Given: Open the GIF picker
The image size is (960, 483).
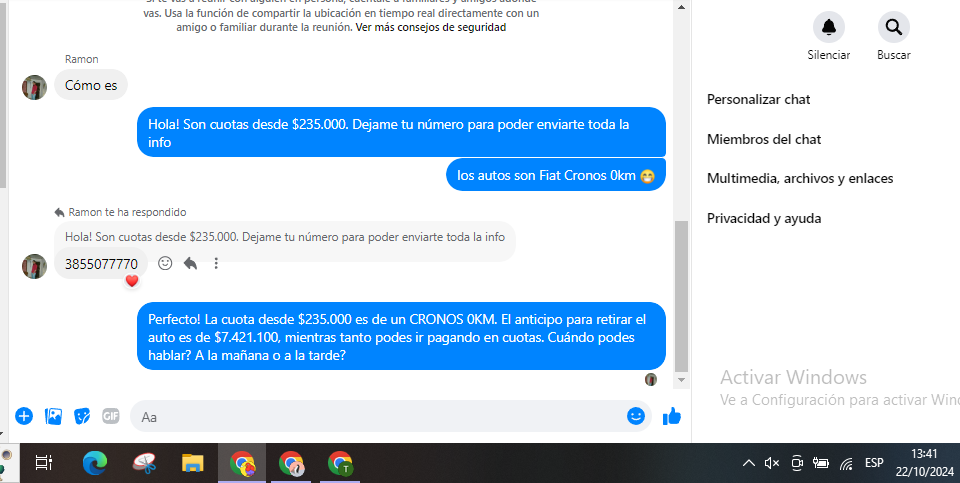Looking at the screenshot, I should [111, 416].
